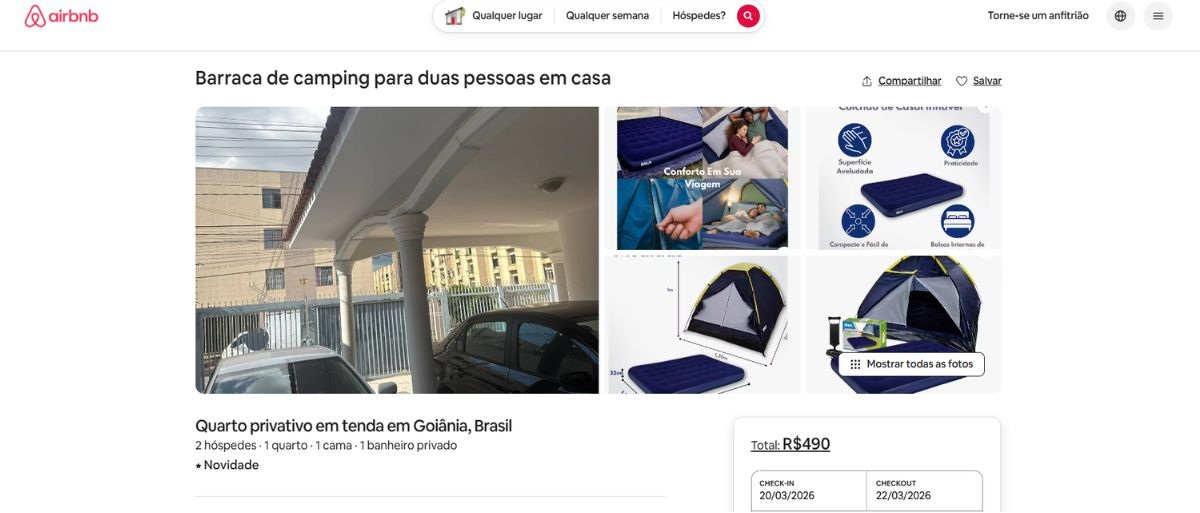Open the language globe selector
This screenshot has width=1200, height=513.
(1120, 16)
